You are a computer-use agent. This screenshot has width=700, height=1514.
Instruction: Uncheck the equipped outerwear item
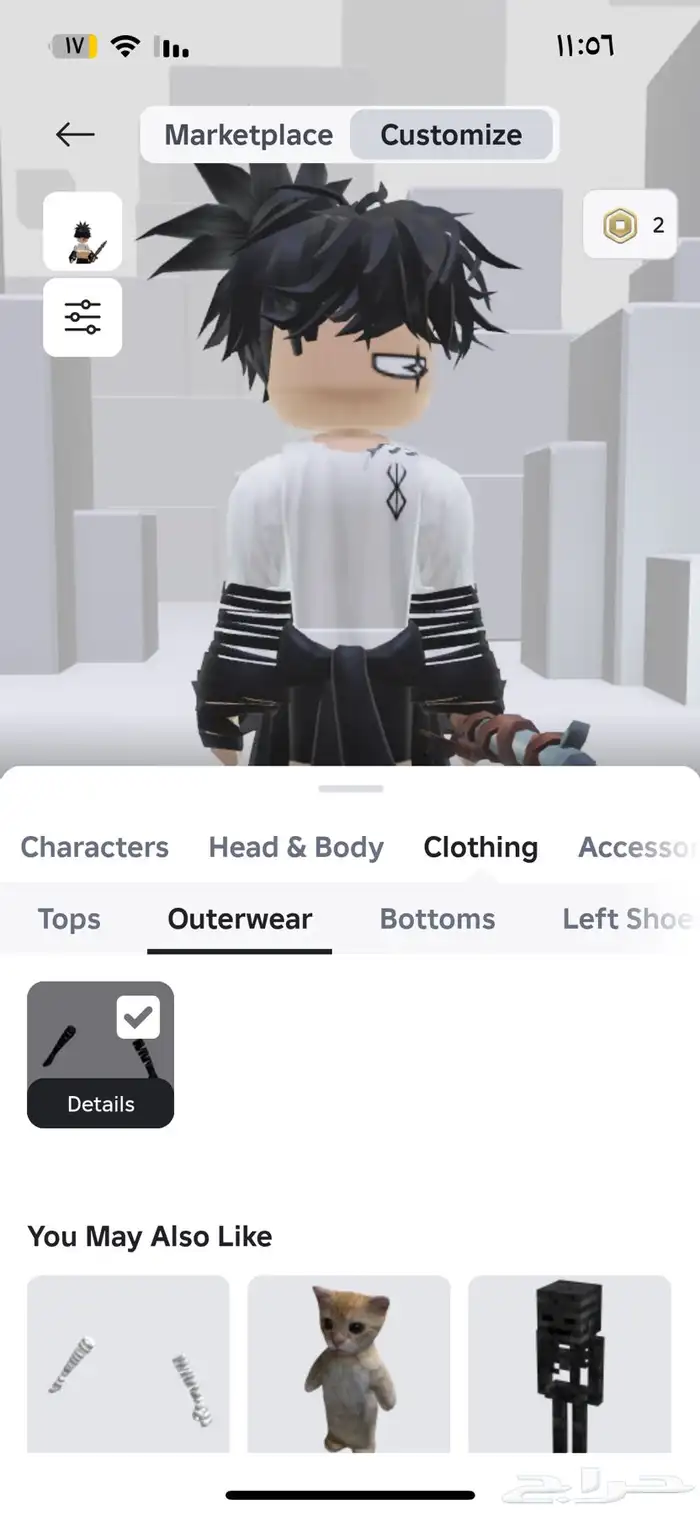tap(137, 1018)
